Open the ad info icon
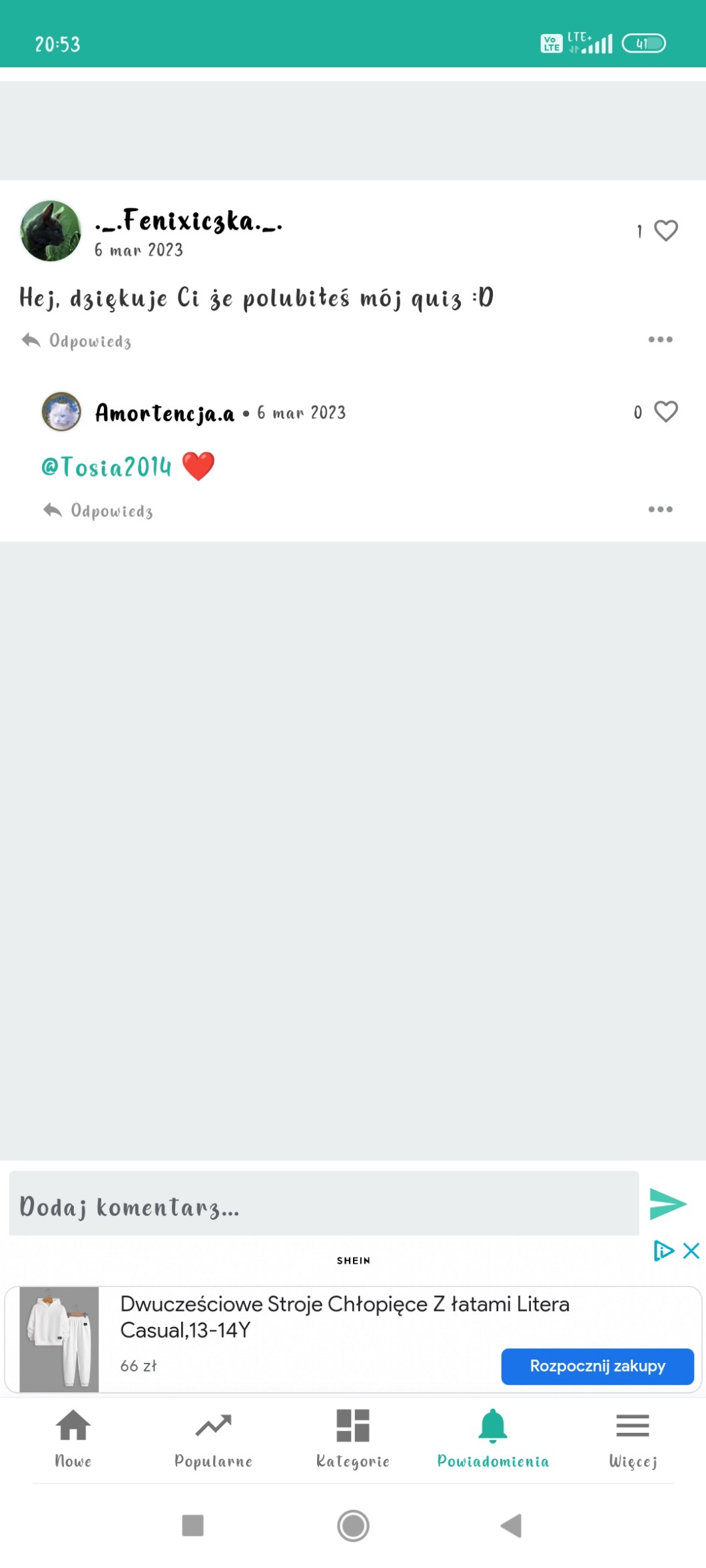 [x=663, y=1250]
